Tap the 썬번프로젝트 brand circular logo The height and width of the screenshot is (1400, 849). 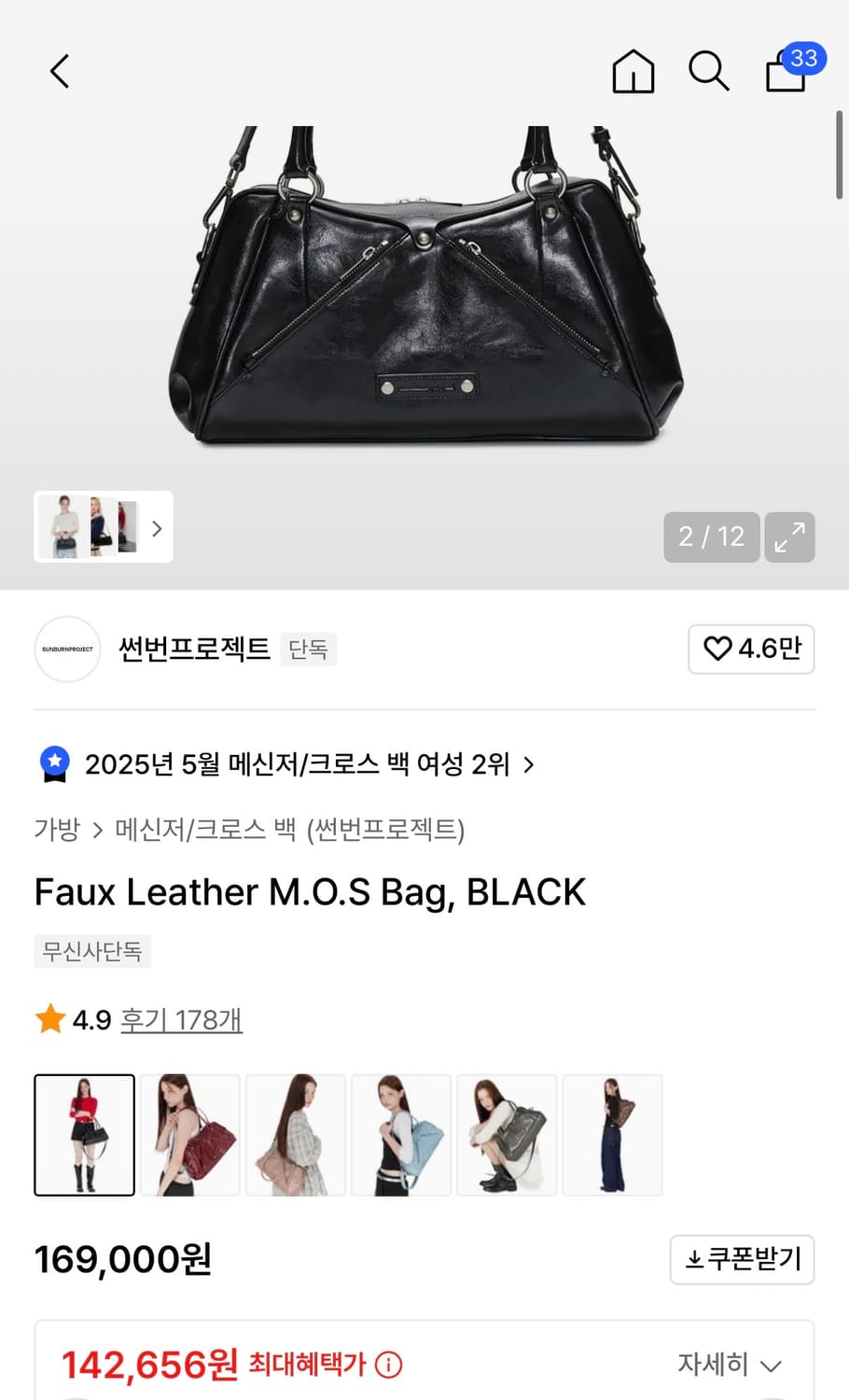(x=66, y=649)
